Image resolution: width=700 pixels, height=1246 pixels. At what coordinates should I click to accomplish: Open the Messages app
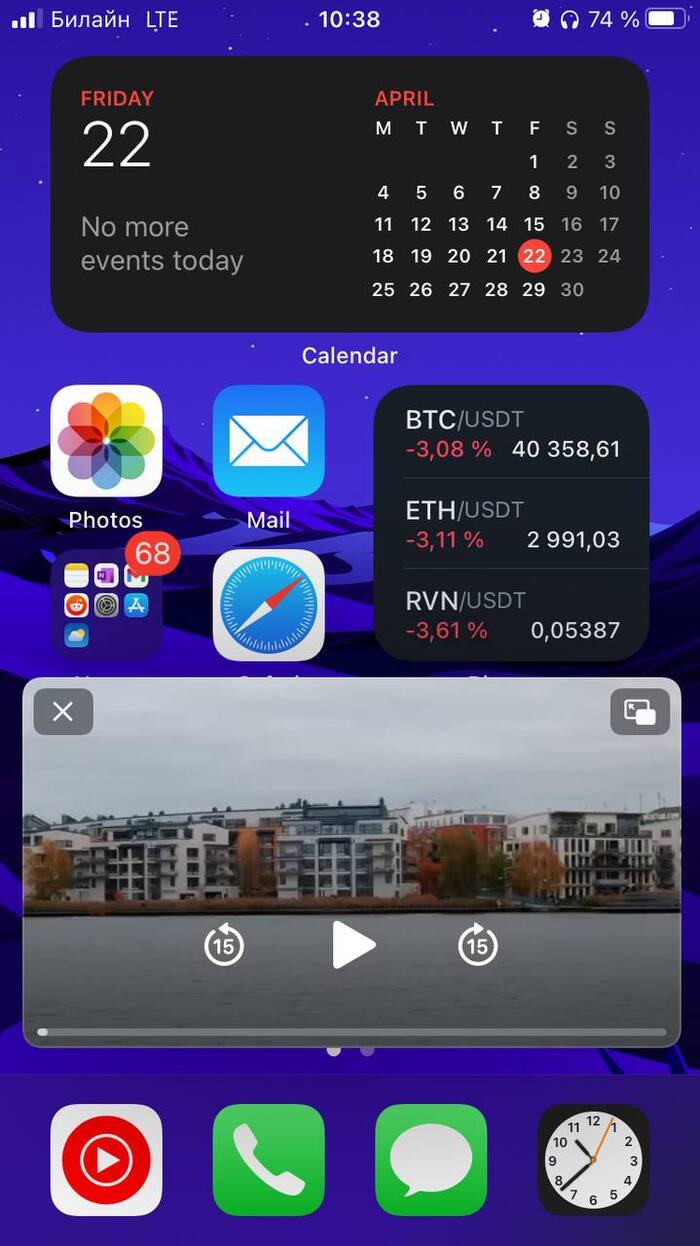click(431, 1159)
